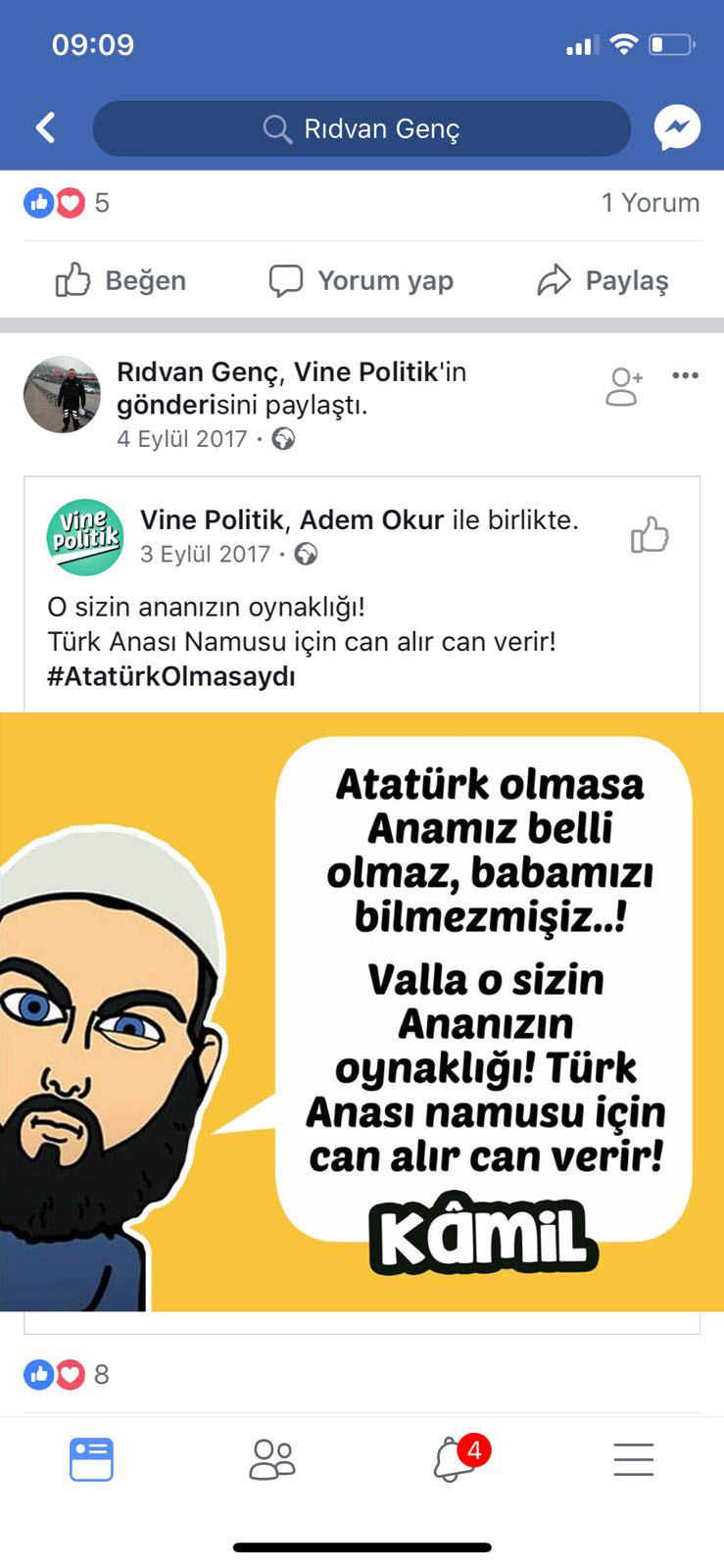Go back using the back arrow
Image resolution: width=724 pixels, height=1568 pixels.
pos(45,128)
